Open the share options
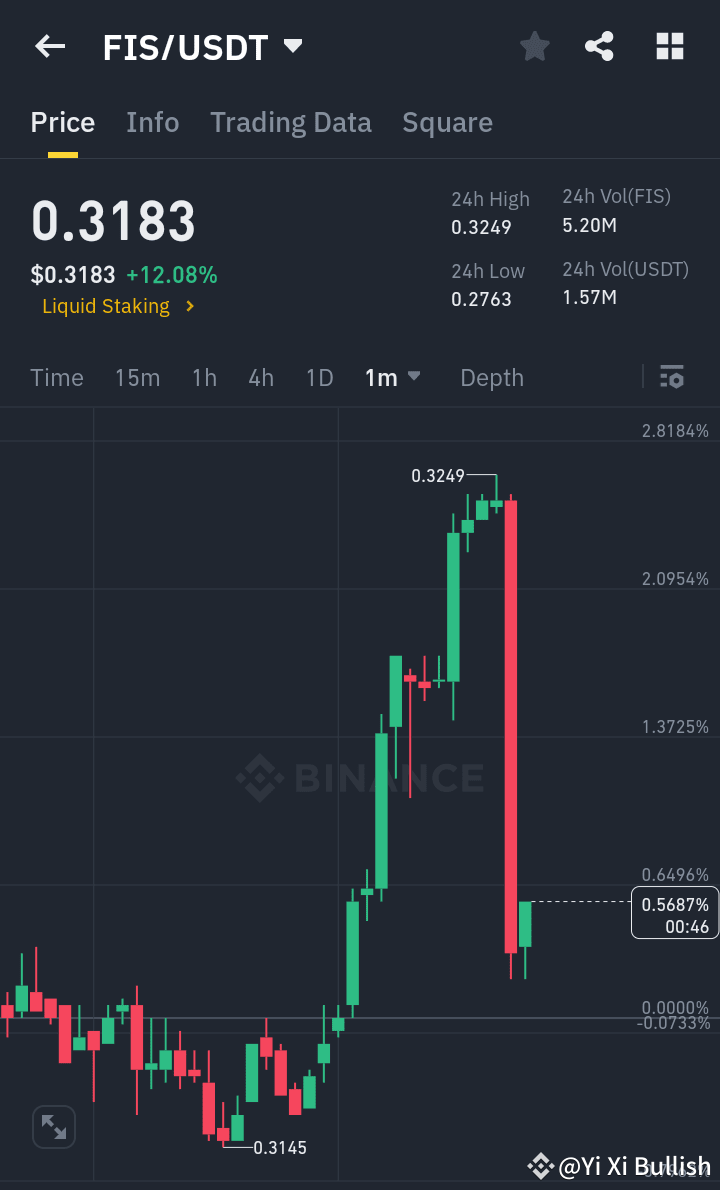720x1190 pixels. [599, 46]
